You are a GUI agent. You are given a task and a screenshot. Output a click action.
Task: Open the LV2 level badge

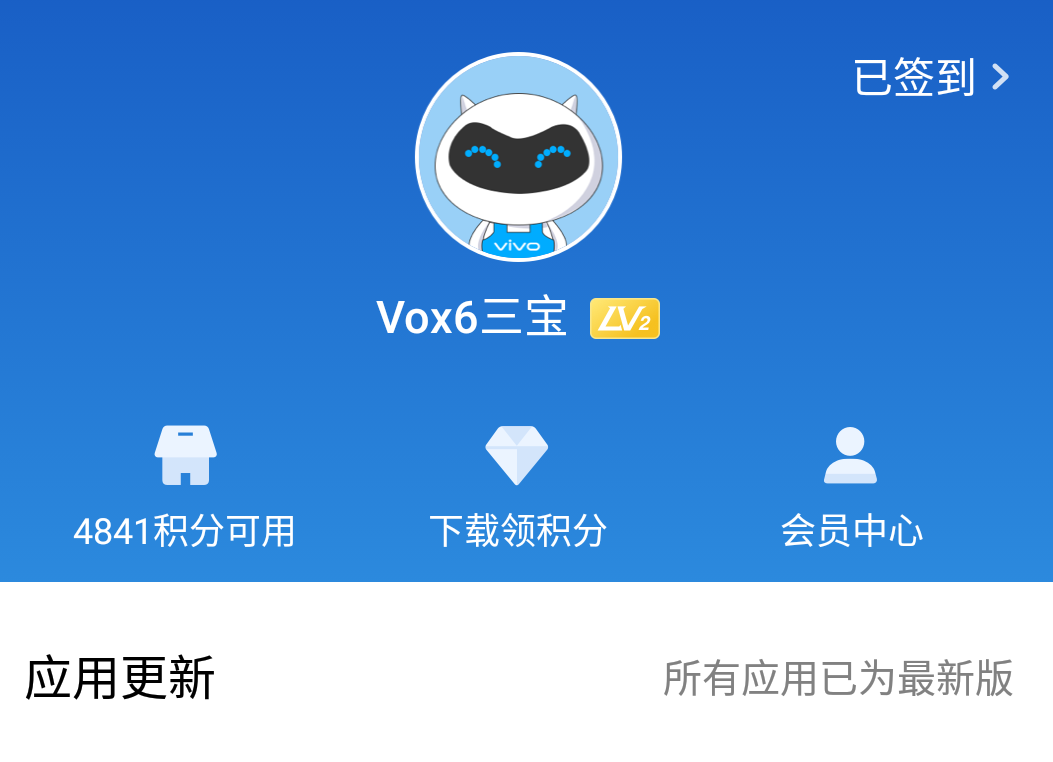pos(624,319)
